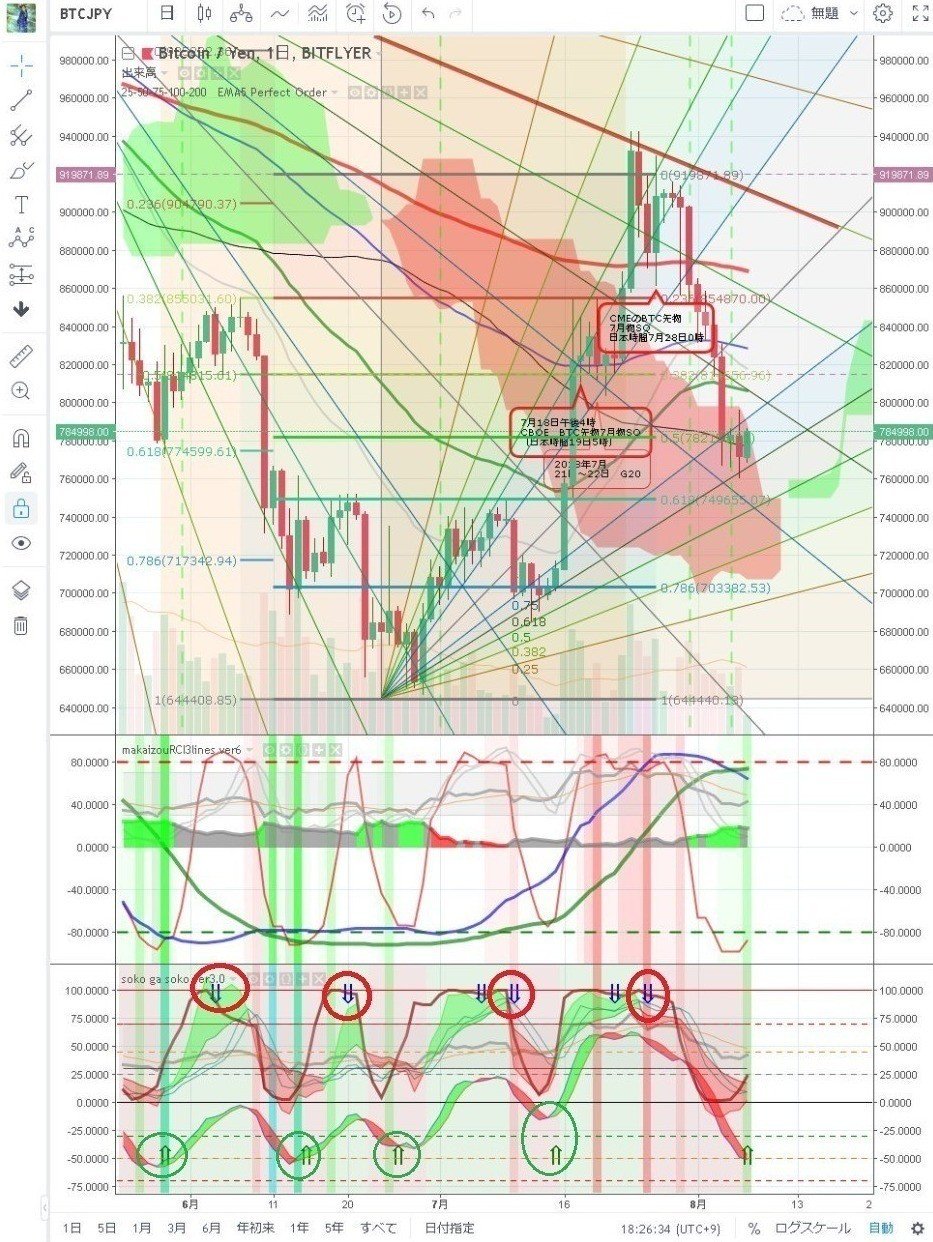933x1242 pixels.
Task: Set date range to 3月
Action: [176, 1228]
